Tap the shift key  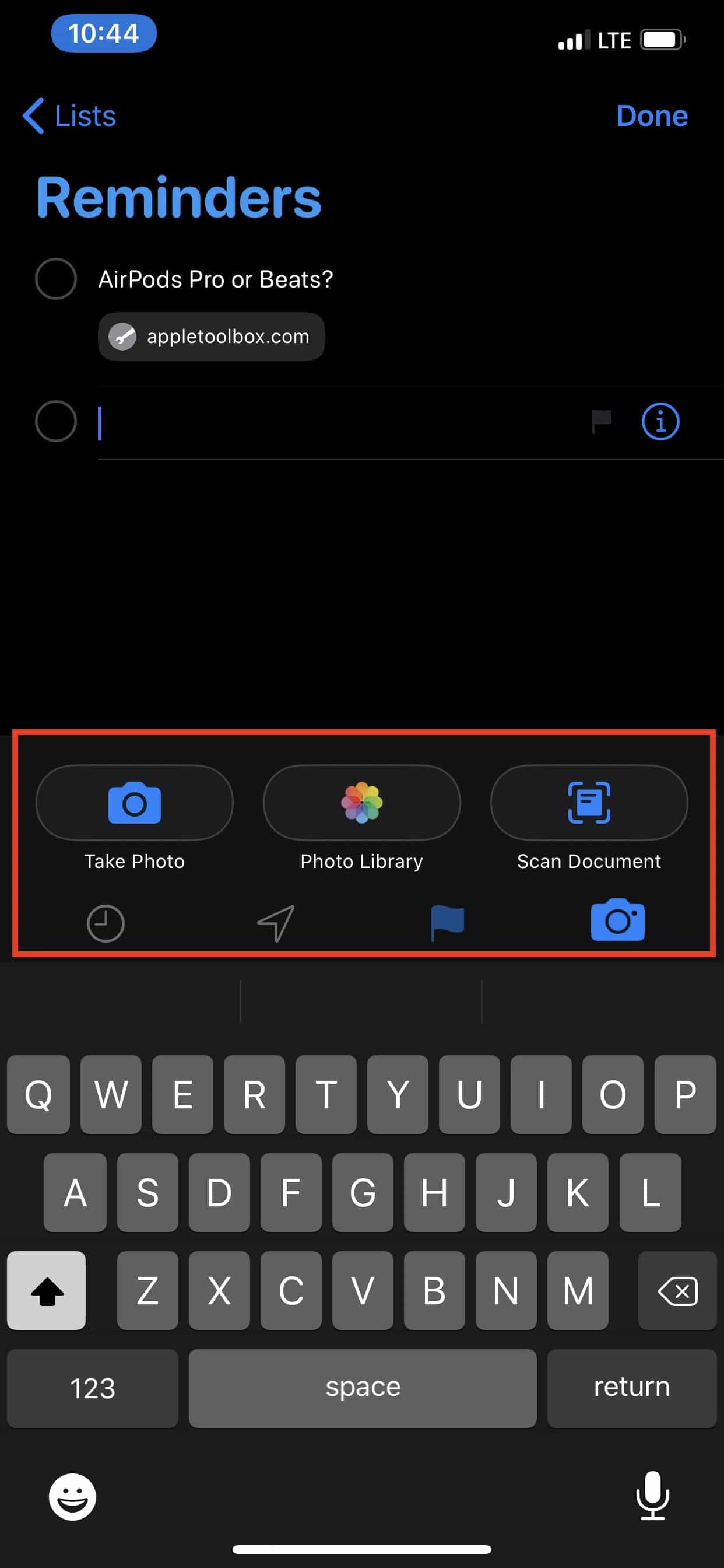point(46,1290)
